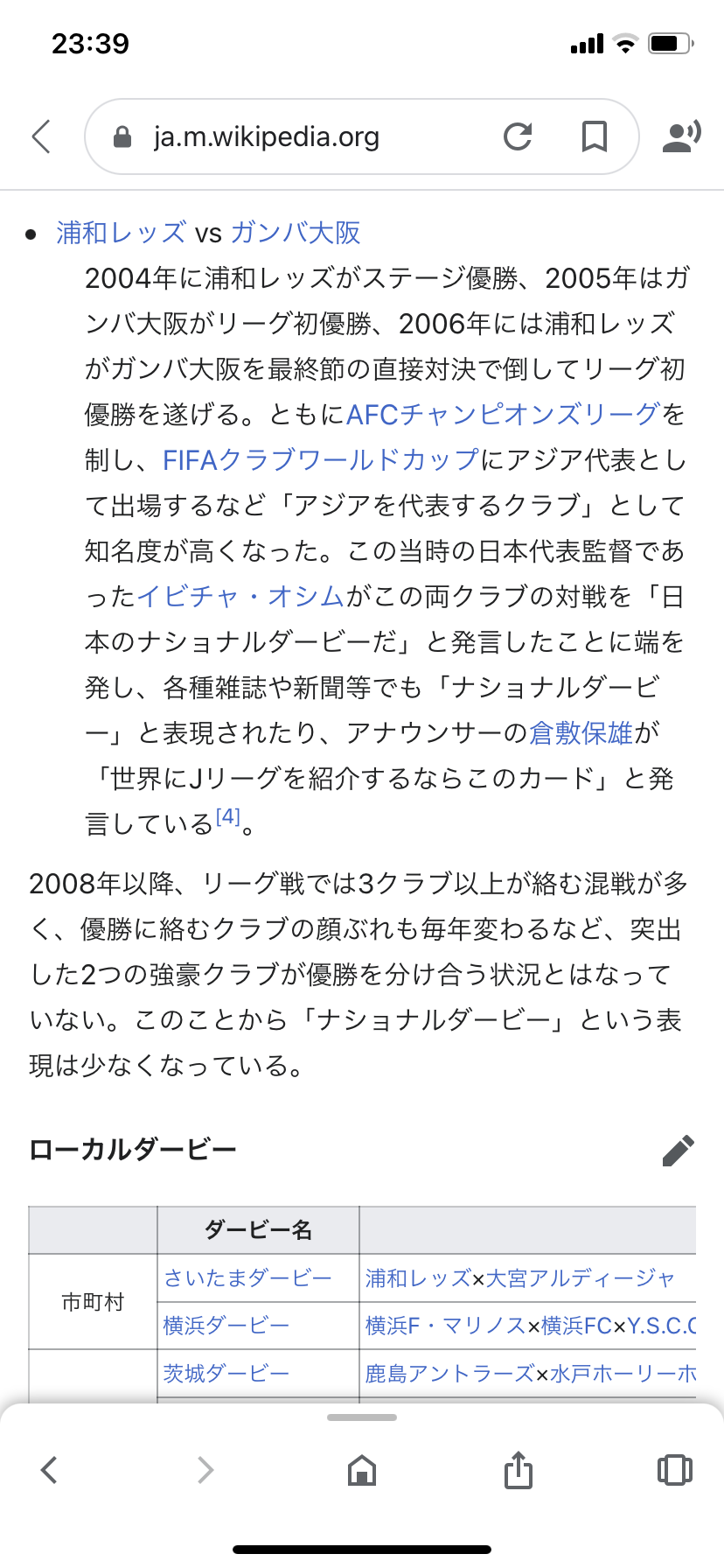Edit the ローカルダービー section
This screenshot has width=724, height=1568.
coord(679,1151)
